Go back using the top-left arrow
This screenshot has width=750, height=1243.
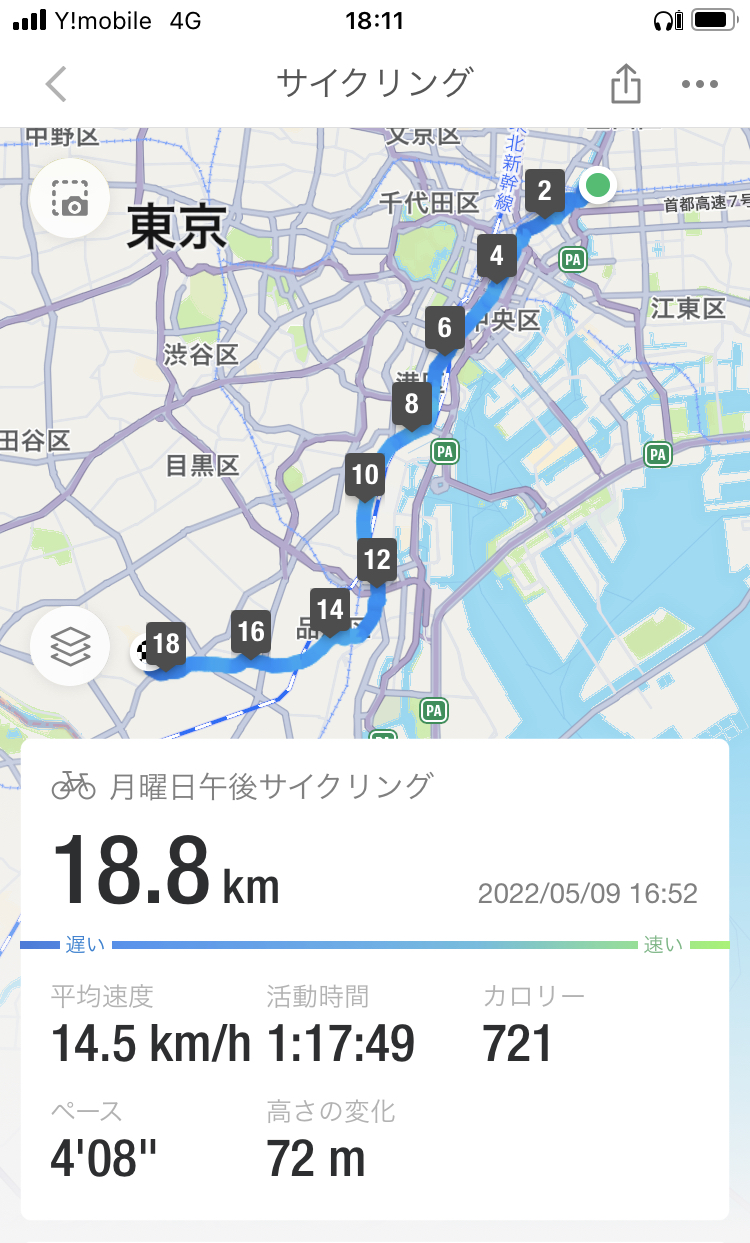(x=56, y=84)
